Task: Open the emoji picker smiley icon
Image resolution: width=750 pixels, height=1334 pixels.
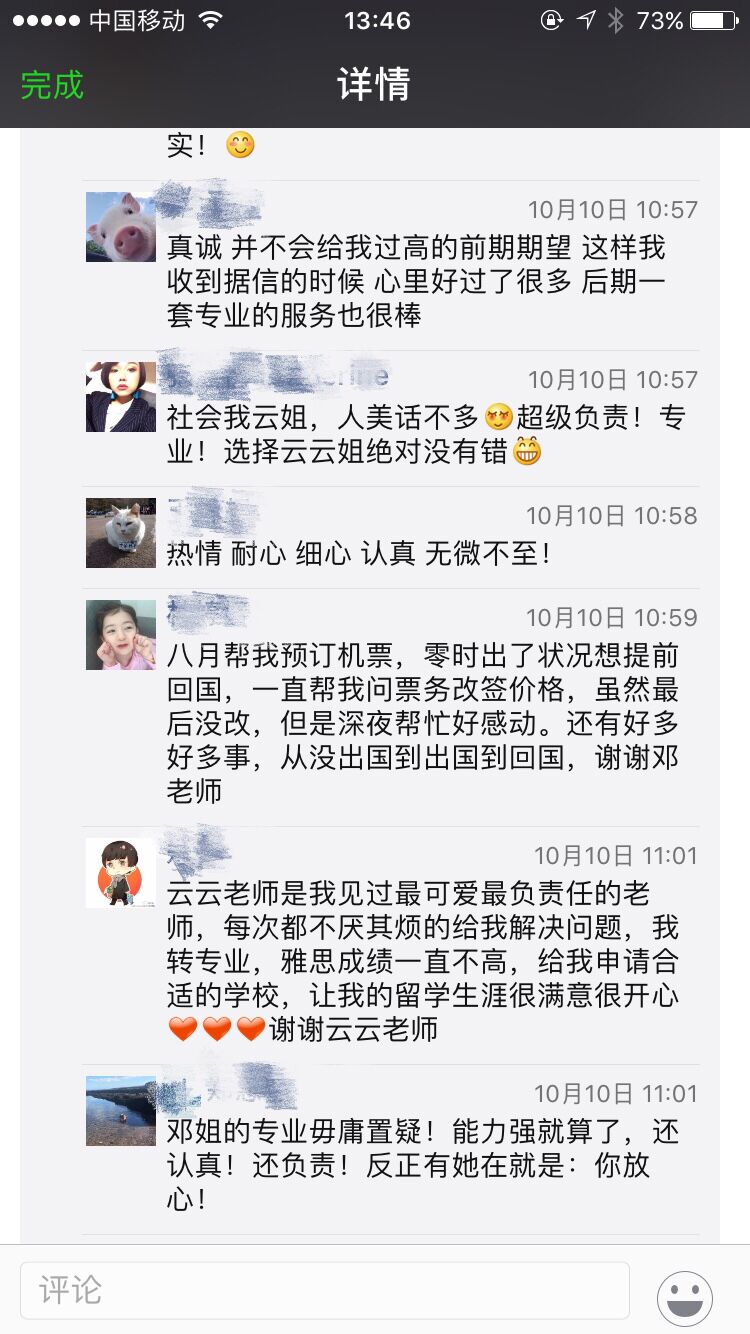Action: tap(685, 1298)
